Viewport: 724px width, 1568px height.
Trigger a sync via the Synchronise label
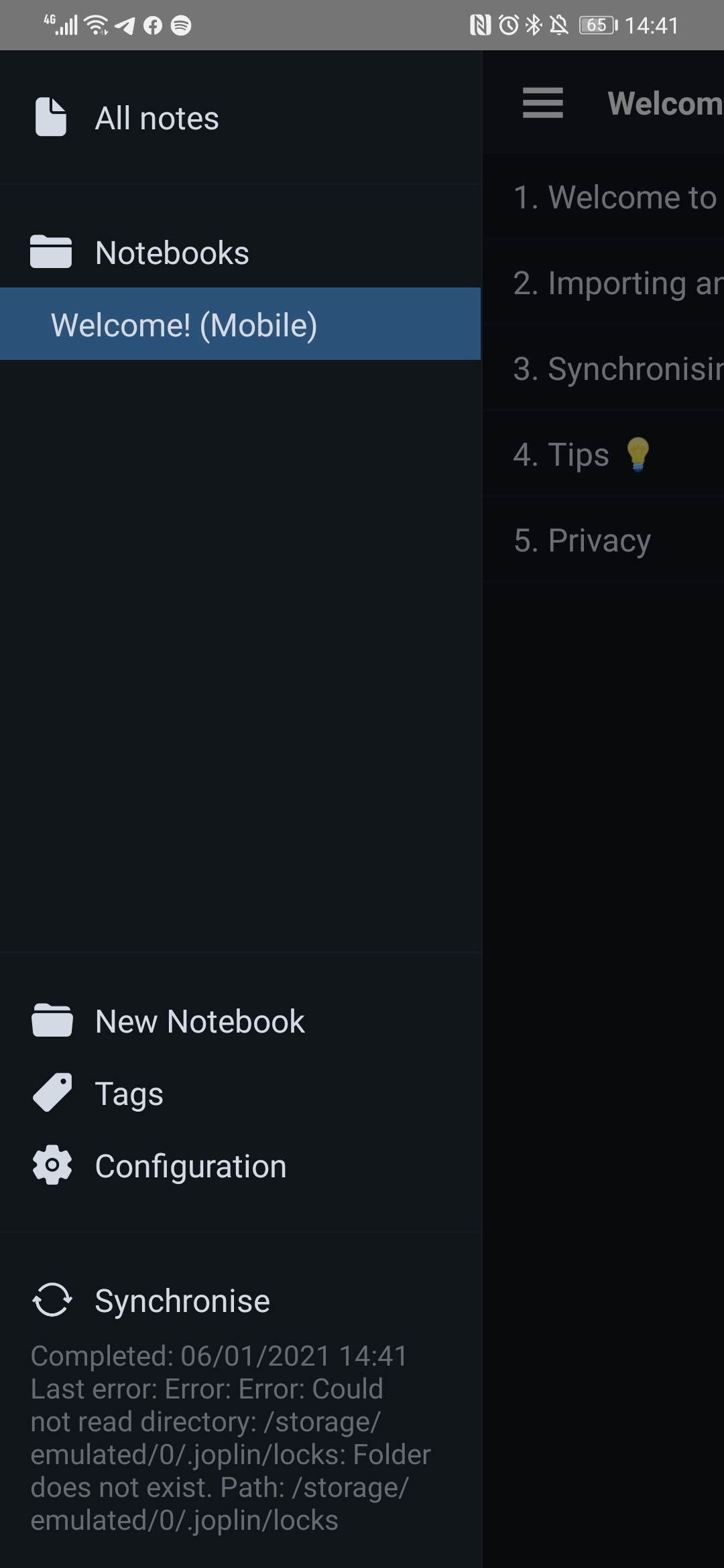tap(182, 1300)
